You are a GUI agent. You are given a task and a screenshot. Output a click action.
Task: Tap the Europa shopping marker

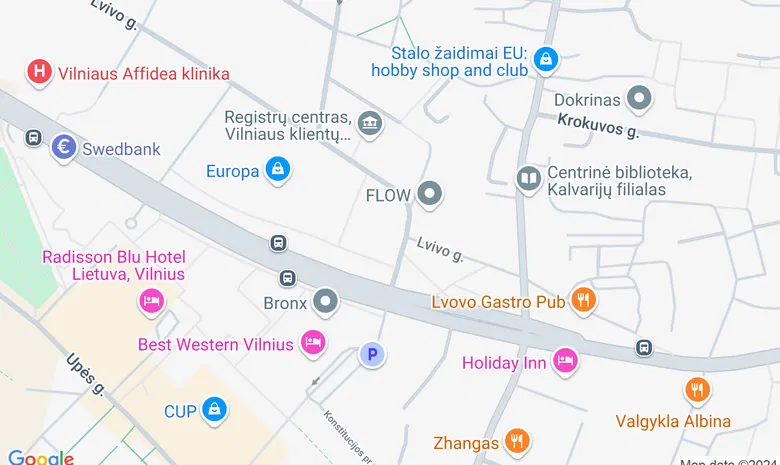coord(277,170)
